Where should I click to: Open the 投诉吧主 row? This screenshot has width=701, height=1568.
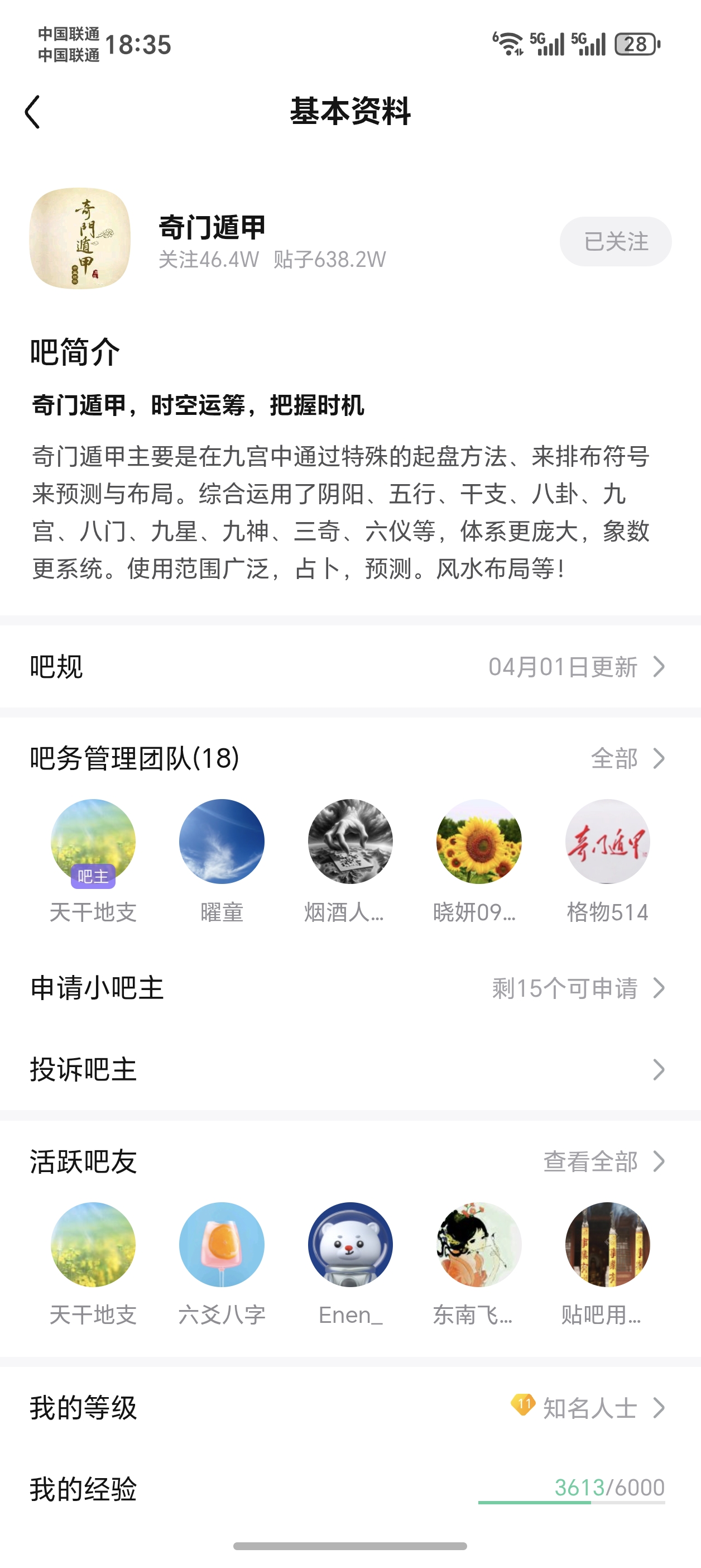tap(350, 1069)
